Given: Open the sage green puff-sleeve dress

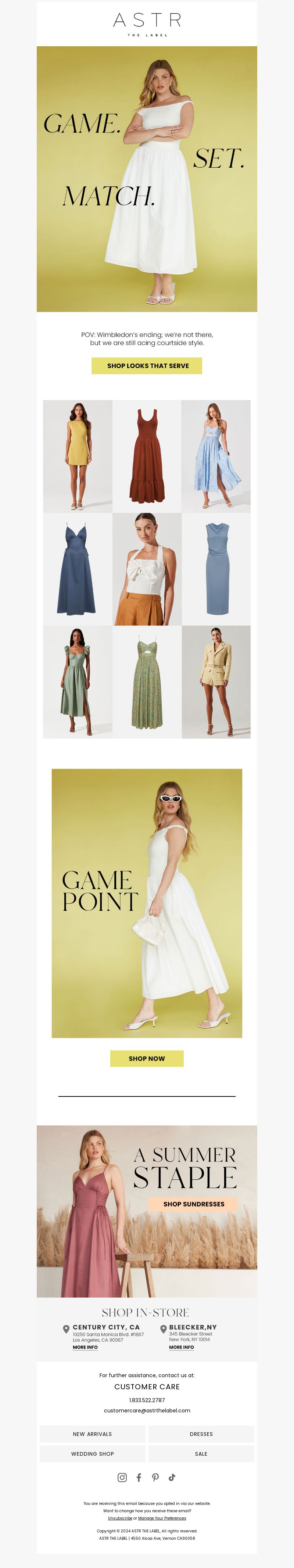Looking at the screenshot, I should (x=78, y=682).
